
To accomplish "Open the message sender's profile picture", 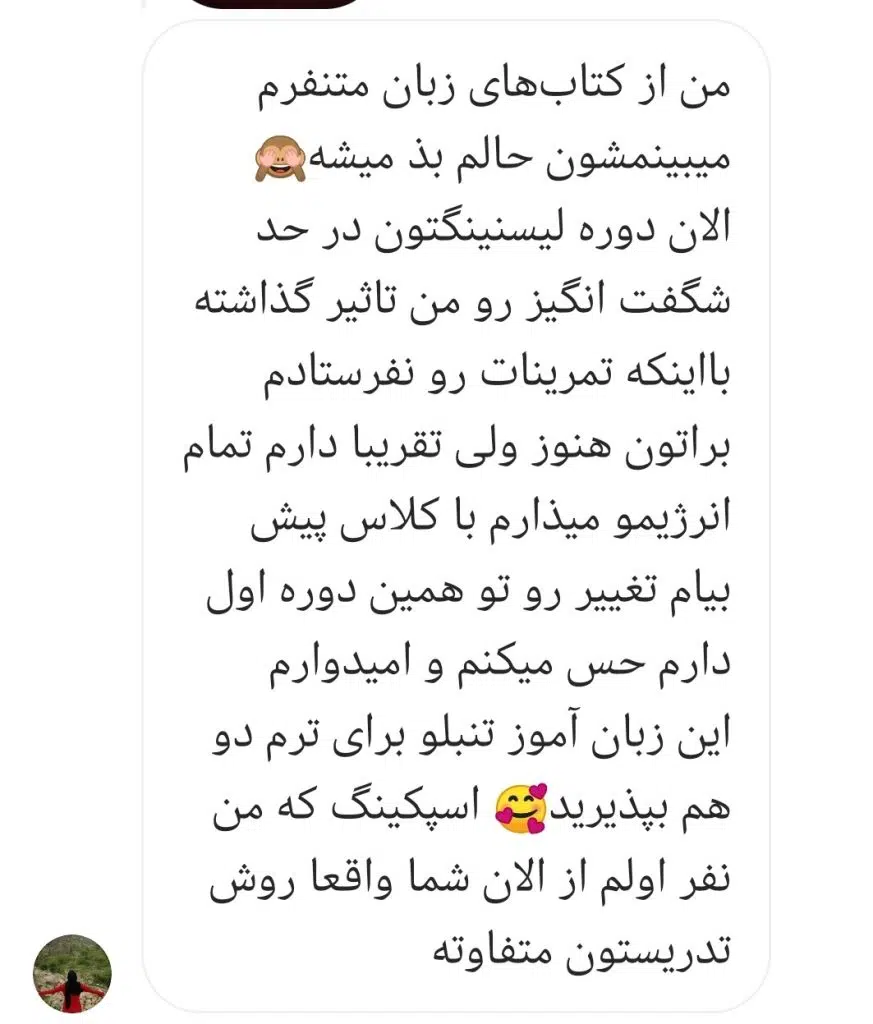I will click(71, 973).
